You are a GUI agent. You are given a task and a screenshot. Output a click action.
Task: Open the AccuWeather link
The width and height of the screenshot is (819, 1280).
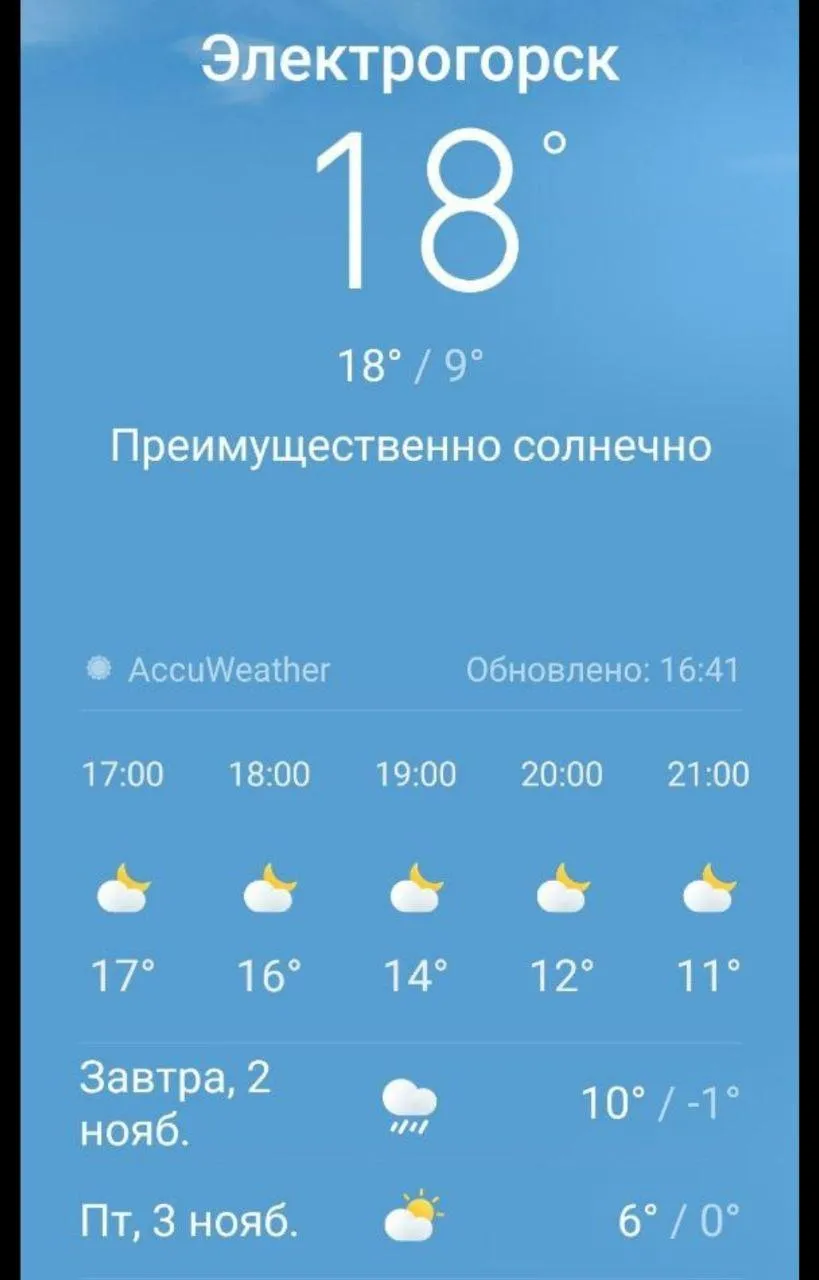coord(227,669)
